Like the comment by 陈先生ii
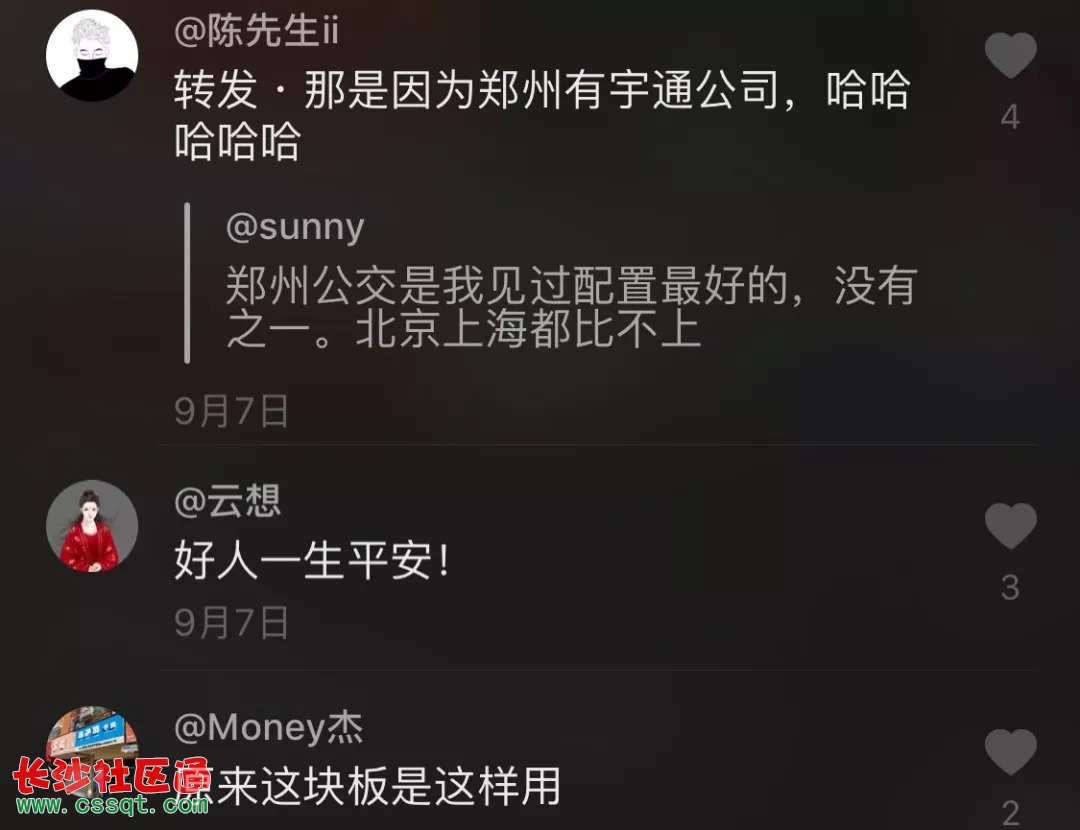 click(1010, 57)
